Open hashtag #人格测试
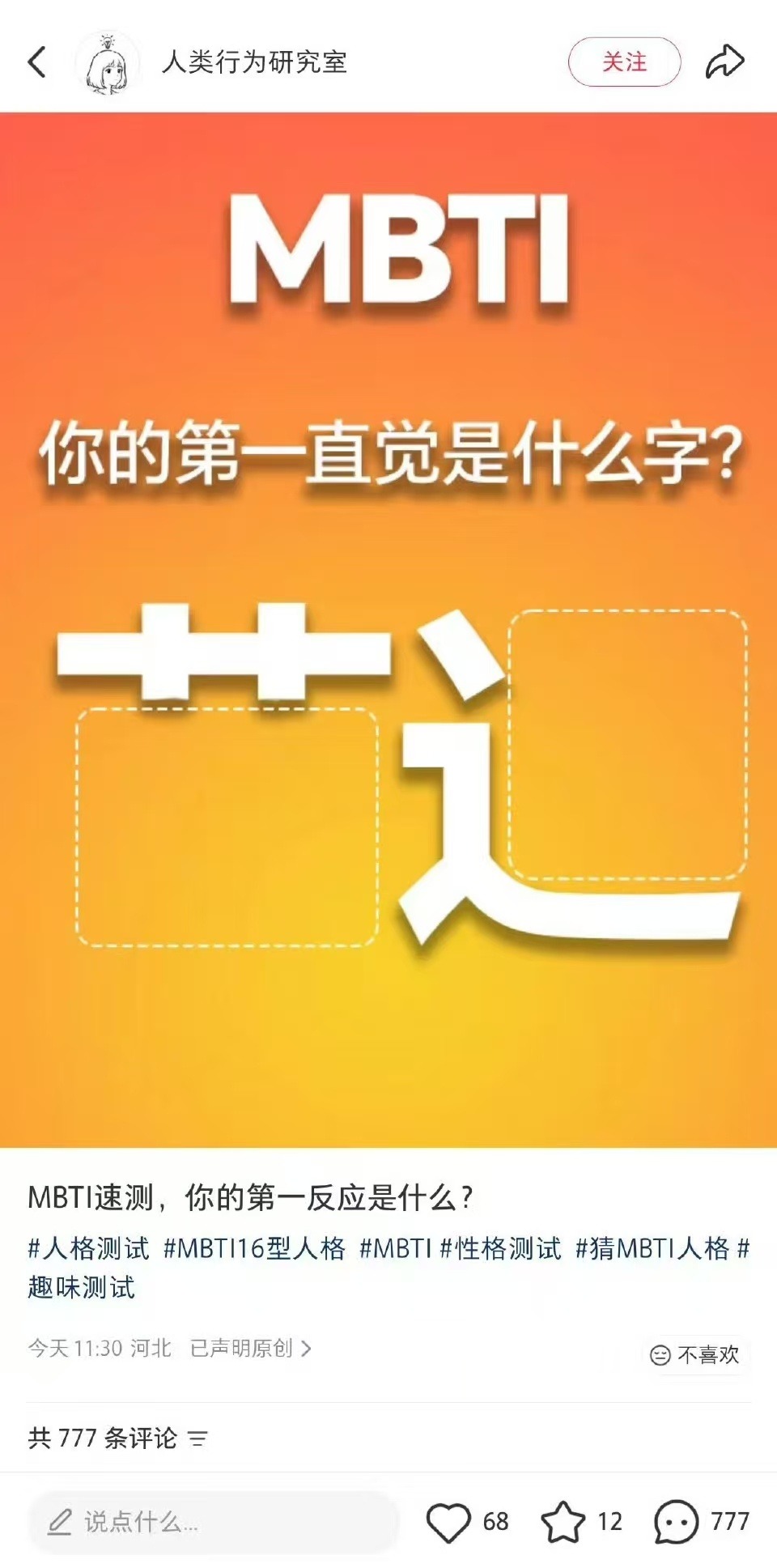Screen dimensions: 777x1568 click(x=88, y=1248)
